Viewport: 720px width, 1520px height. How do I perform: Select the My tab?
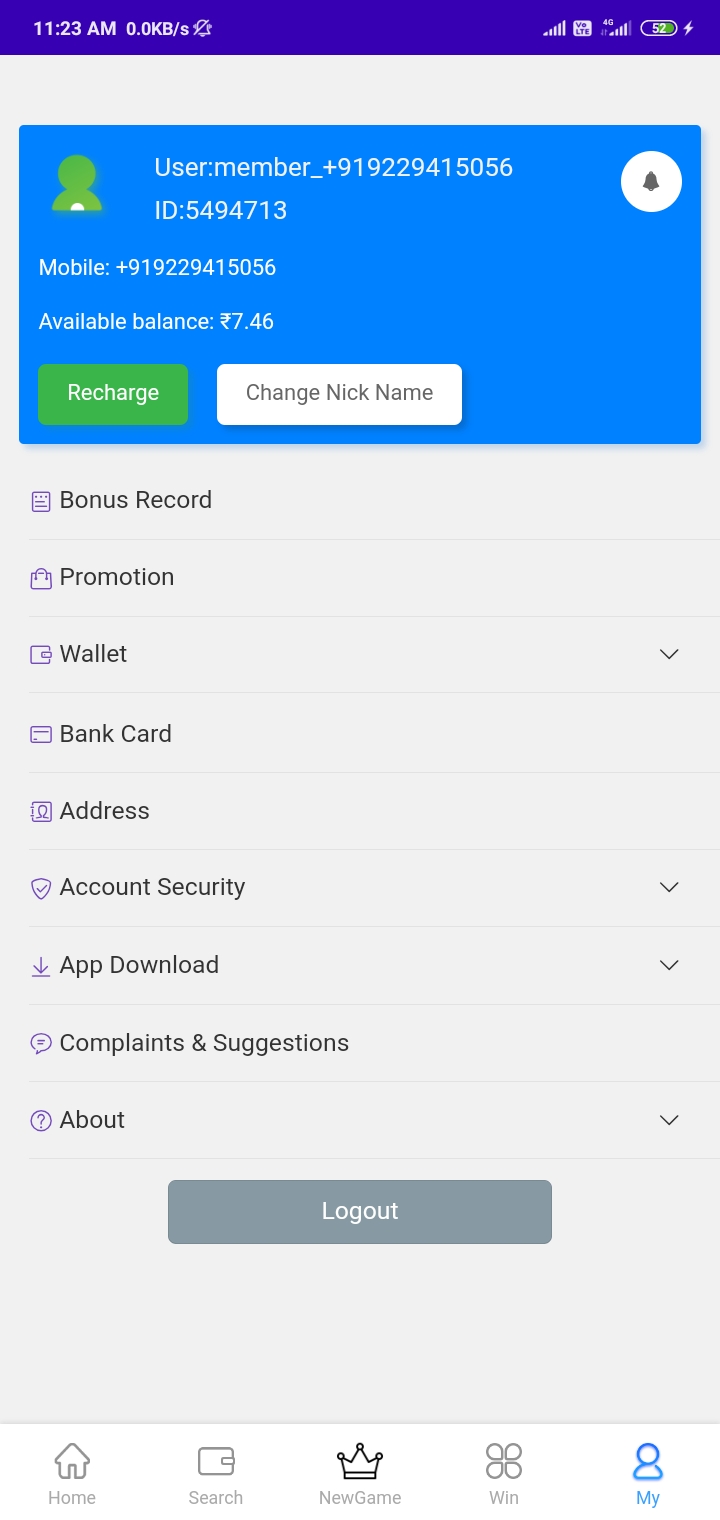pos(648,1474)
